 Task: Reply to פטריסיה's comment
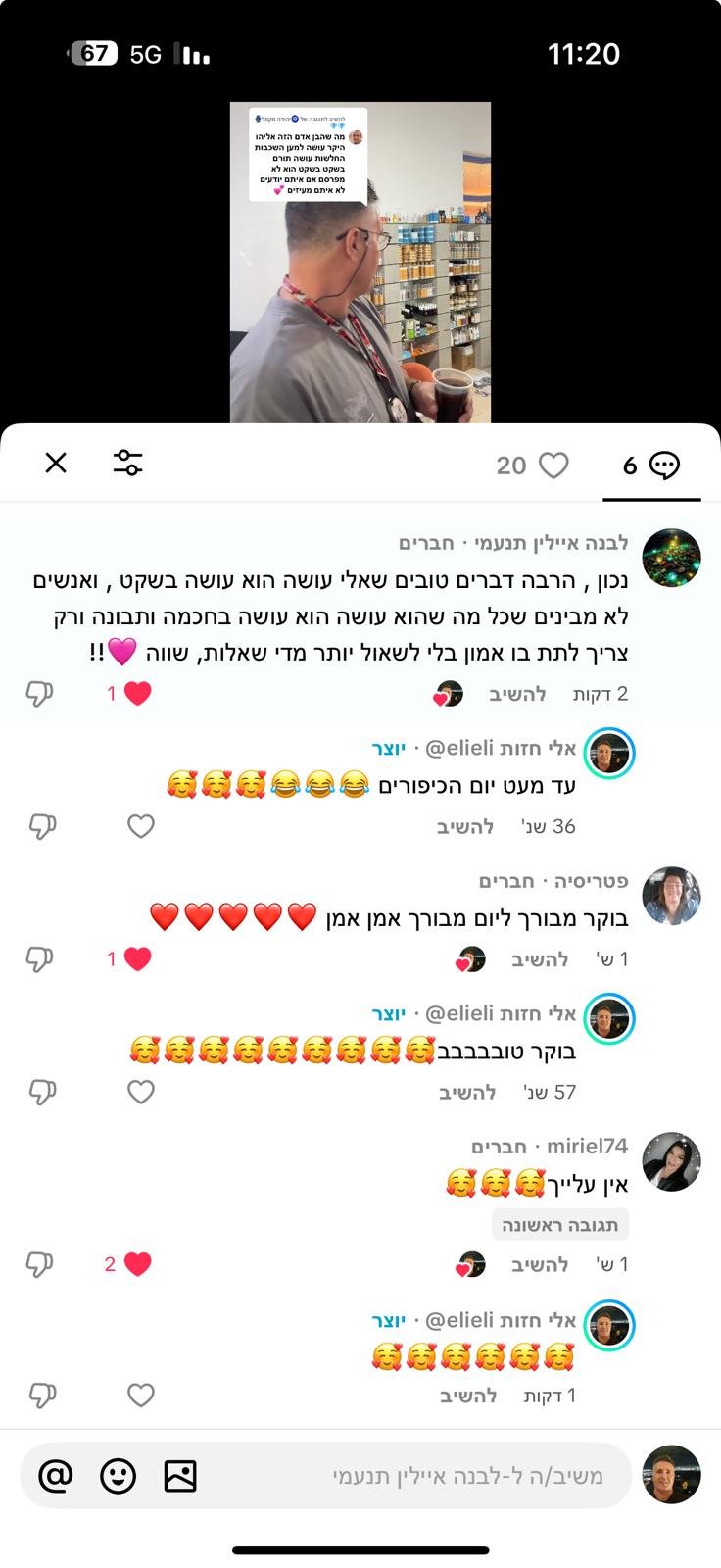pyautogui.click(x=540, y=959)
